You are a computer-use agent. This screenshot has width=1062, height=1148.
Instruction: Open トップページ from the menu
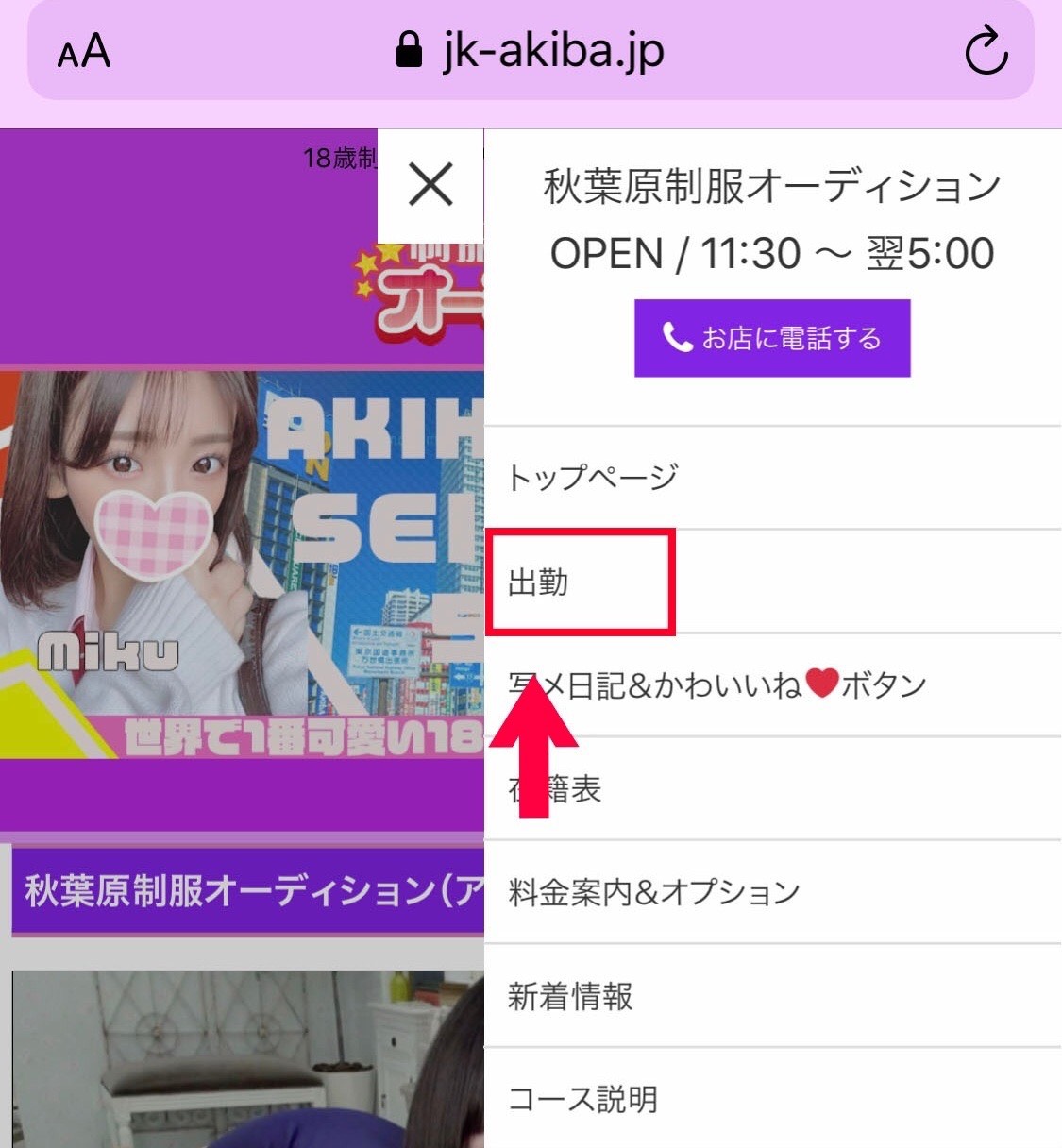593,477
